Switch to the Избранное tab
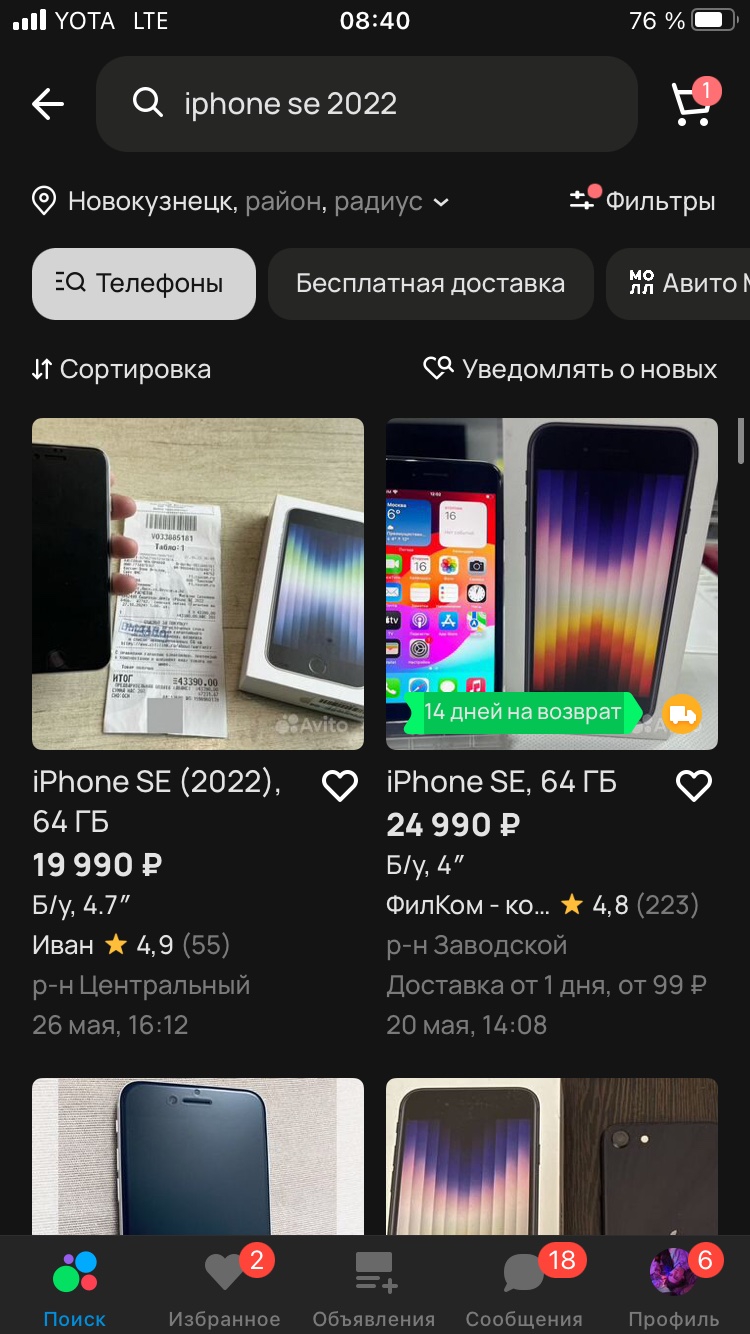750x1334 pixels. coord(224,1288)
